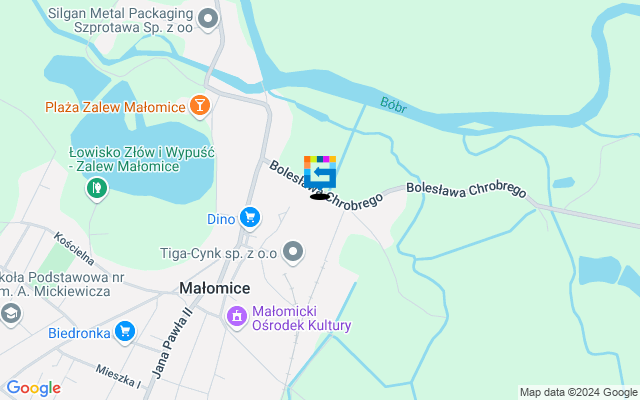Select Silgan Metal Packaging Szprotawa marker
This screenshot has width=640, height=400.
208,17
